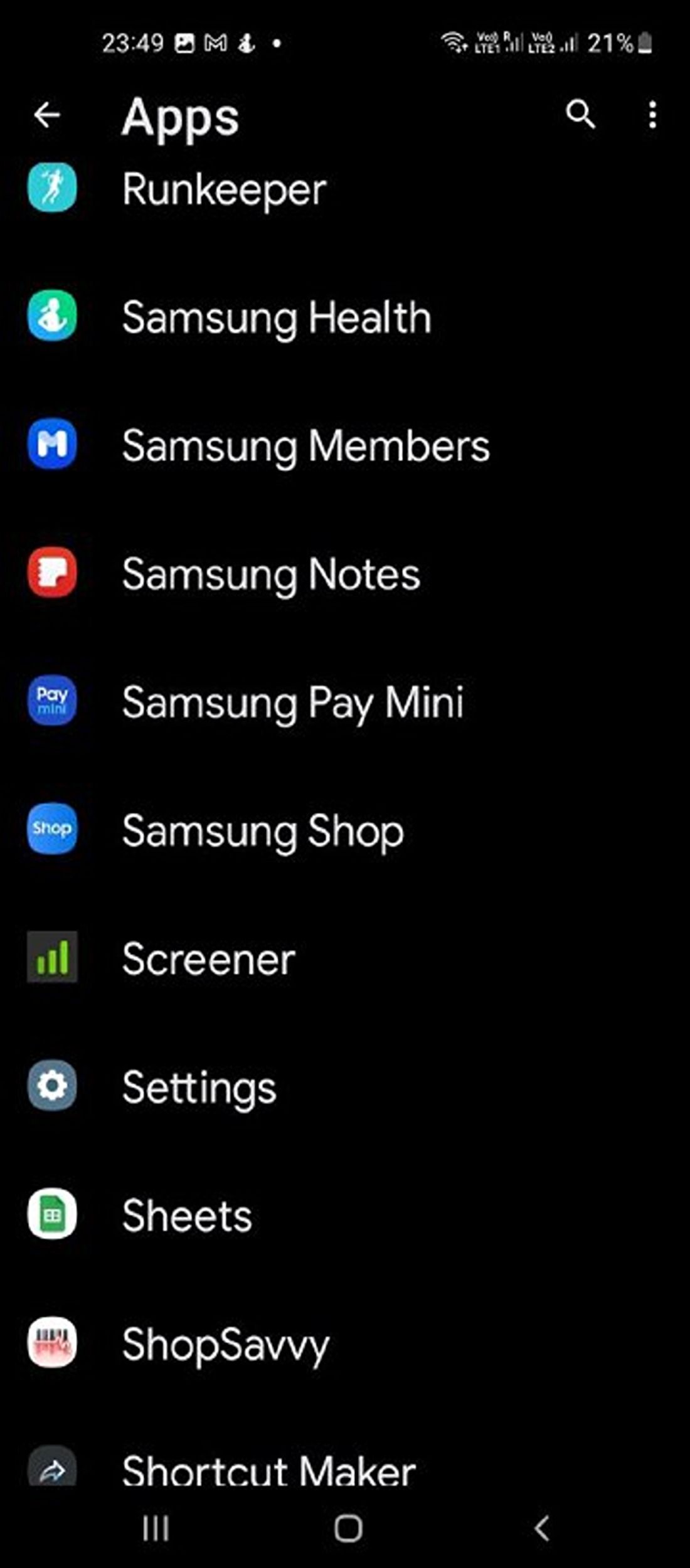Image resolution: width=690 pixels, height=1568 pixels.
Task: Open Samsung Members app details
Action: (305, 446)
